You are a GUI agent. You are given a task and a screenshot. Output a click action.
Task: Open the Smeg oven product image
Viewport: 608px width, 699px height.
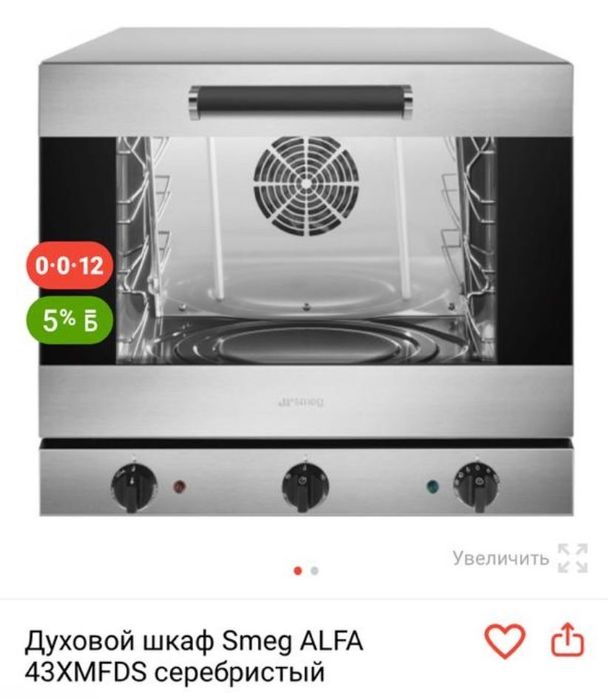click(304, 280)
